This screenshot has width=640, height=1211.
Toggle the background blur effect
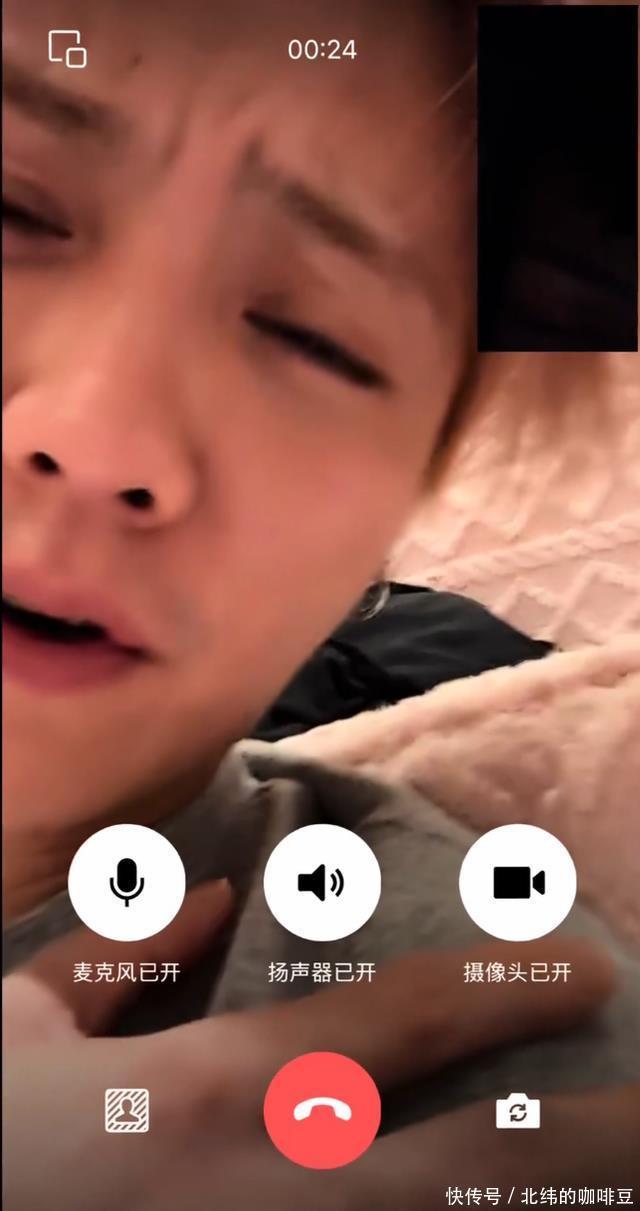(x=127, y=1110)
